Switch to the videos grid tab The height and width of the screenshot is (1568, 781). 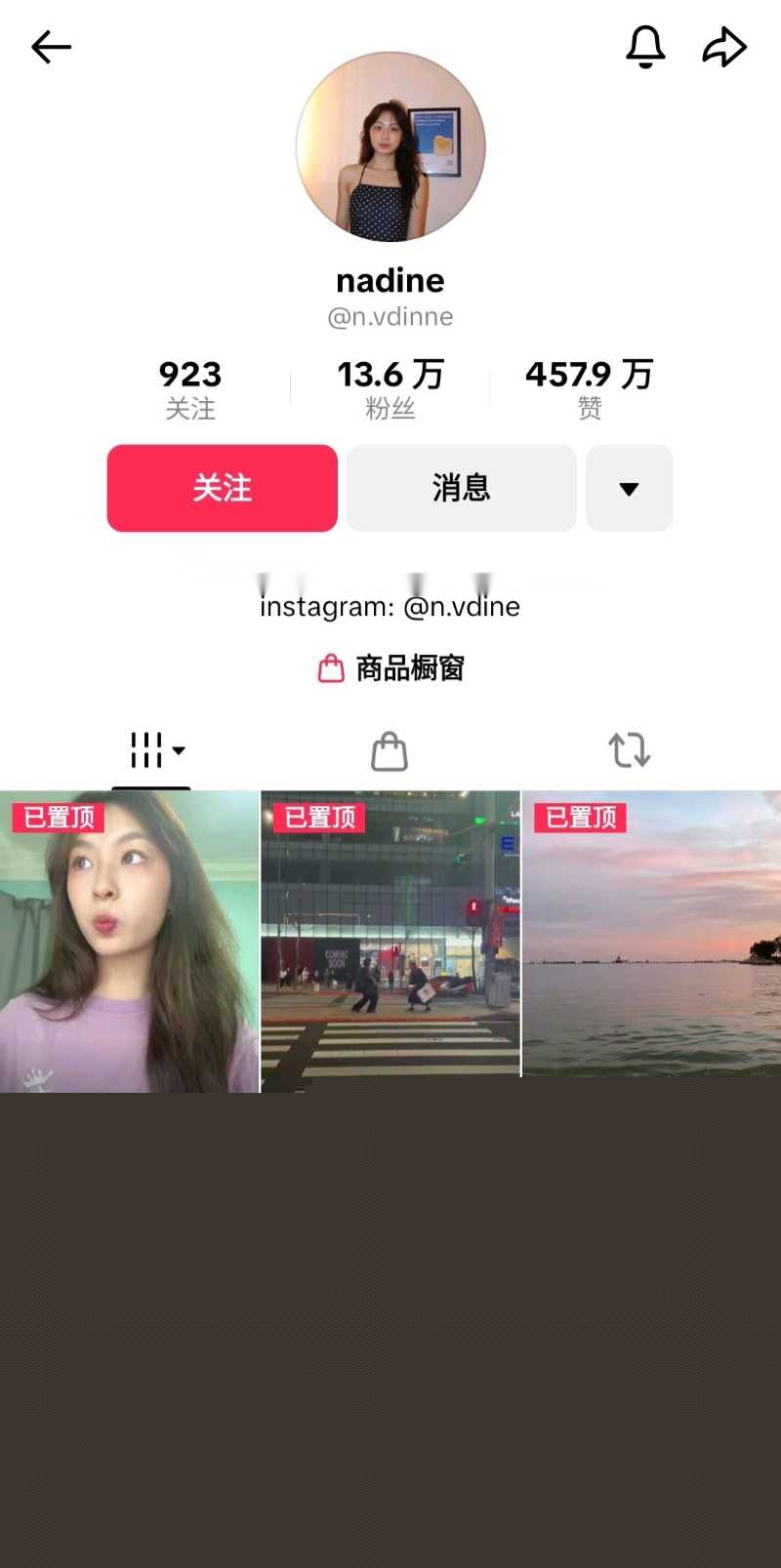pyautogui.click(x=151, y=750)
